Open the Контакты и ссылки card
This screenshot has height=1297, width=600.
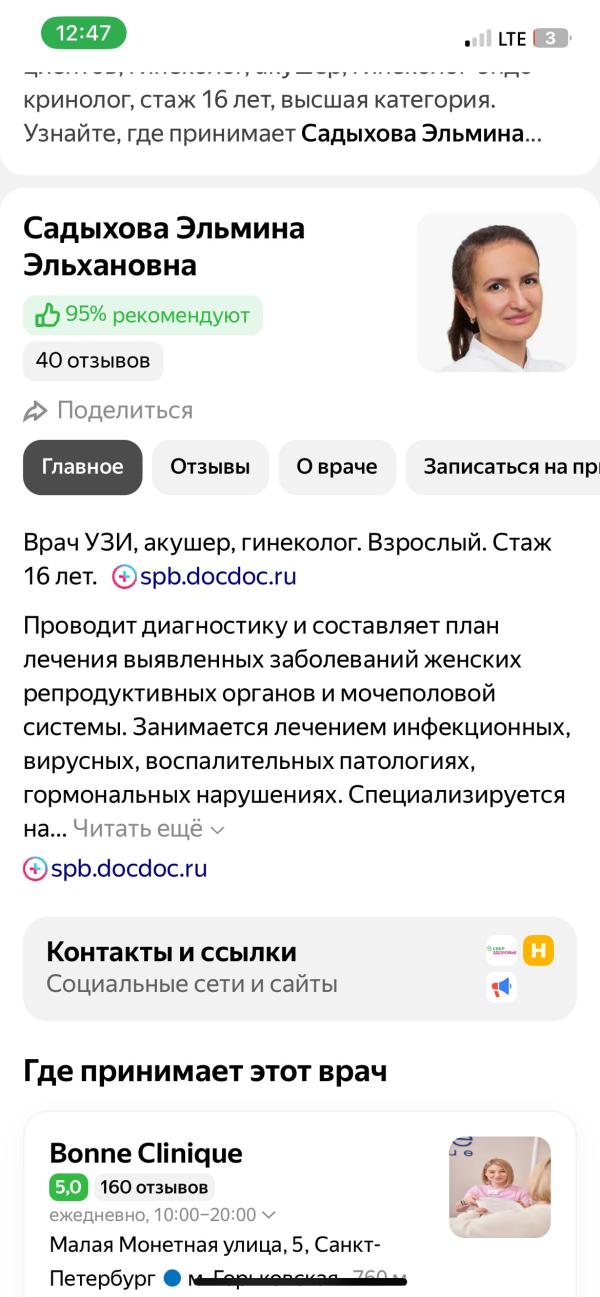299,967
